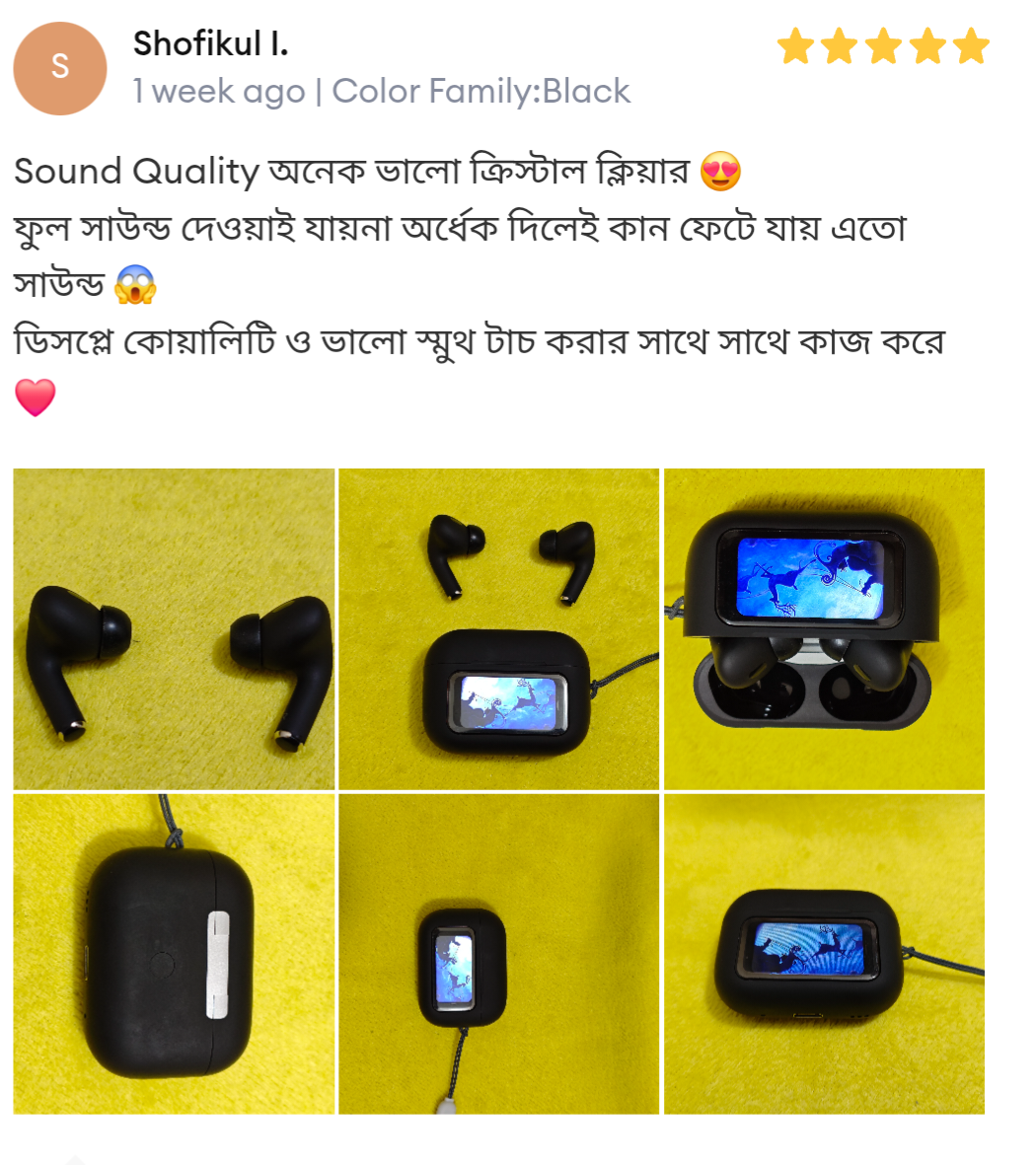View last photo of case with lit display
This screenshot has width=1036, height=1165.
pos(824,954)
